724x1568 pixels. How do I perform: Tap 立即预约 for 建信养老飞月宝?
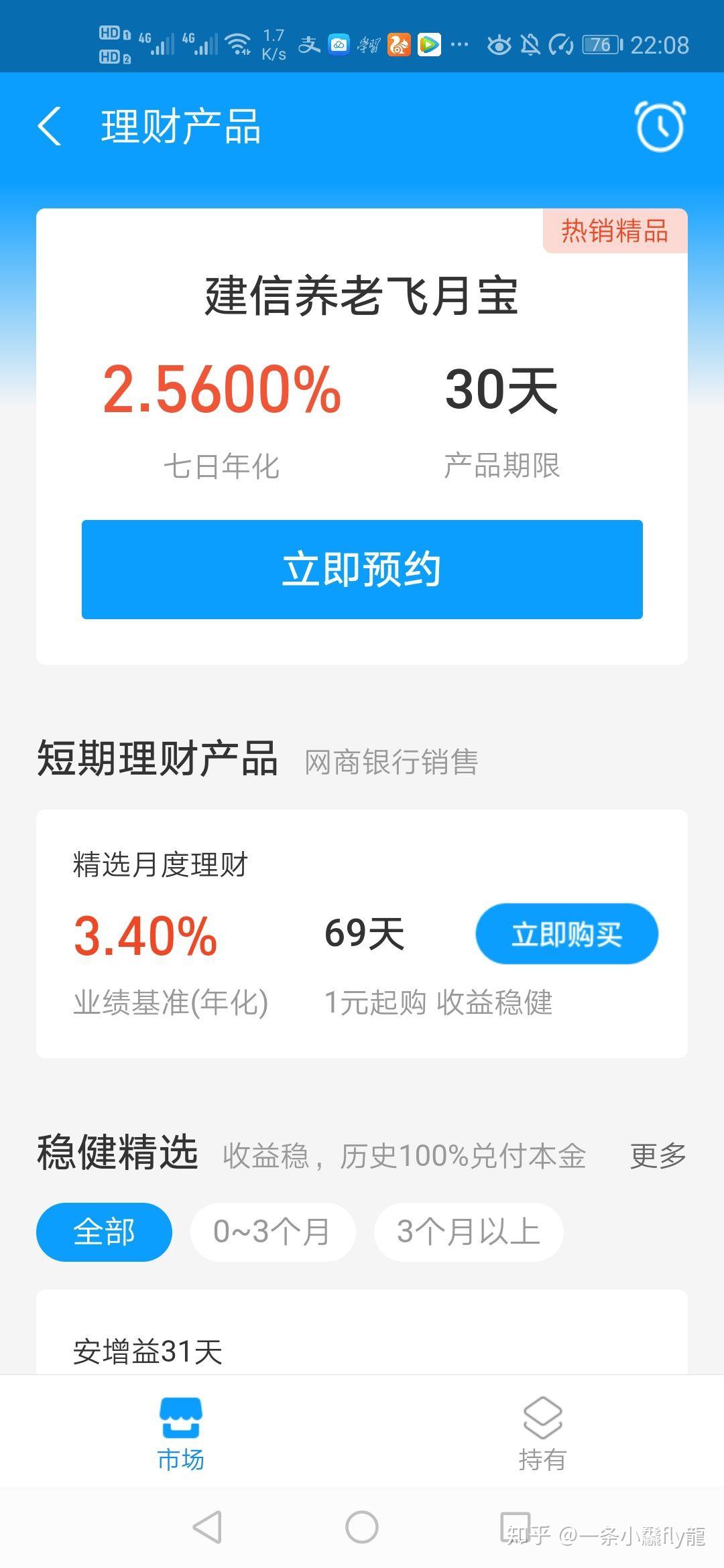[x=362, y=570]
